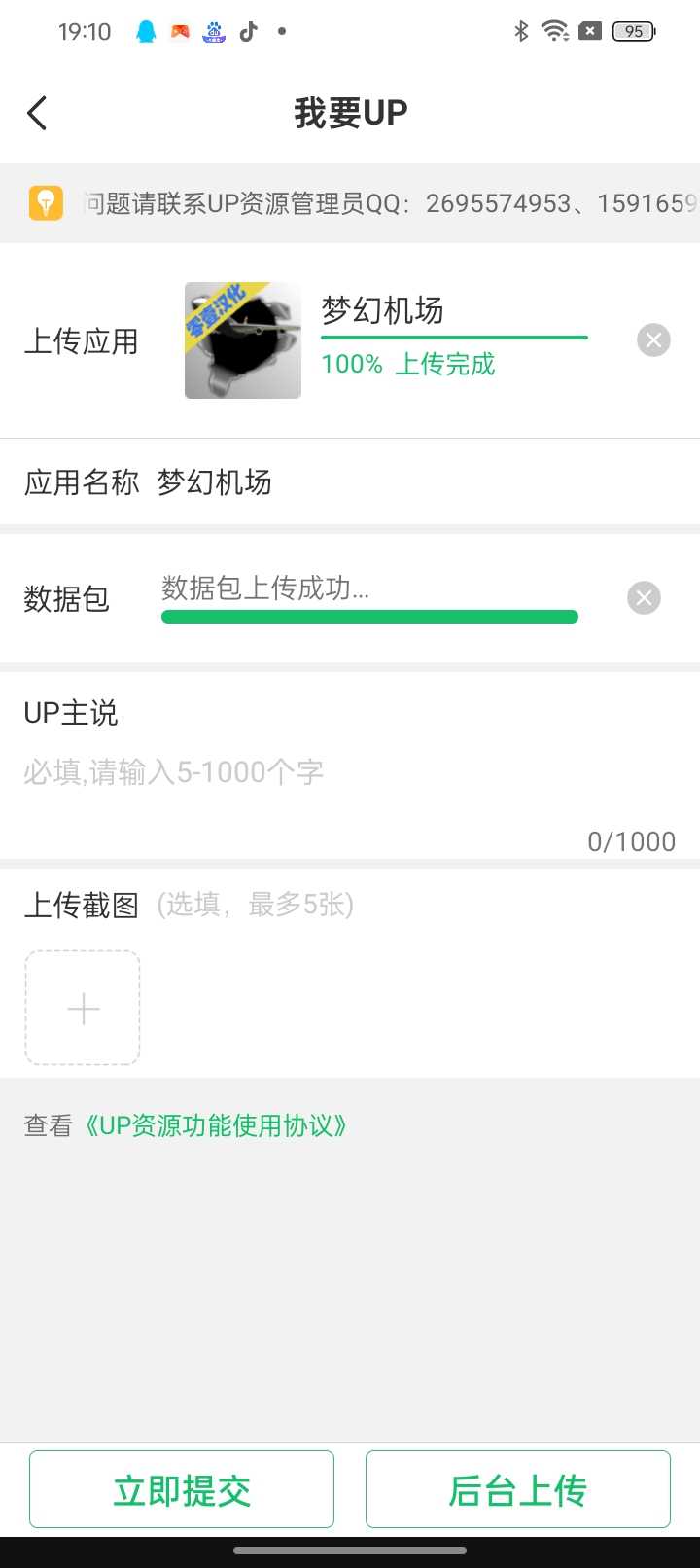Image resolution: width=700 pixels, height=1568 pixels.
Task: Choose 后台上传 background upload
Action: click(517, 1490)
